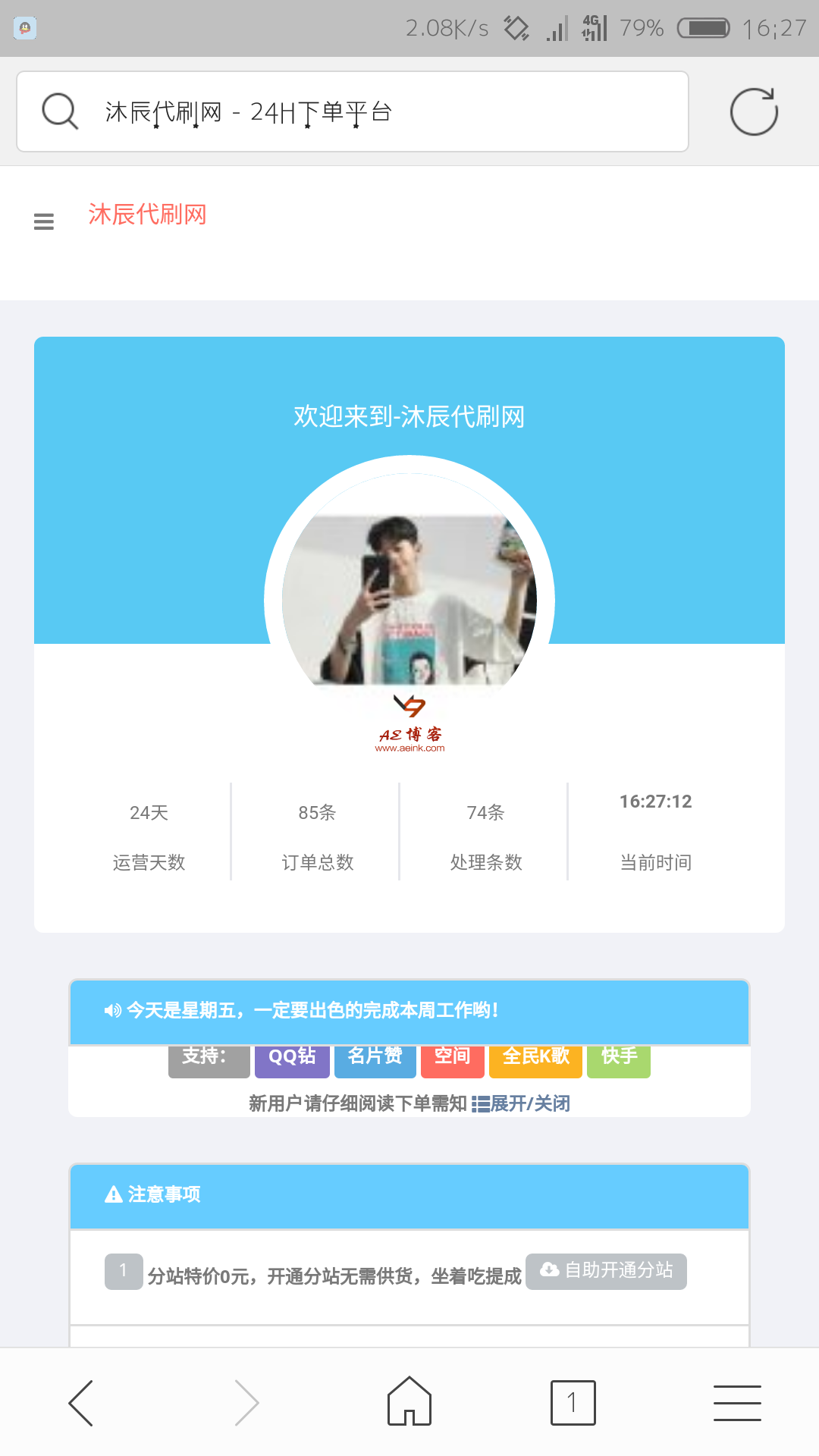Image resolution: width=819 pixels, height=1456 pixels.
Task: Tap the 自助开通分站 button
Action: 606,1270
